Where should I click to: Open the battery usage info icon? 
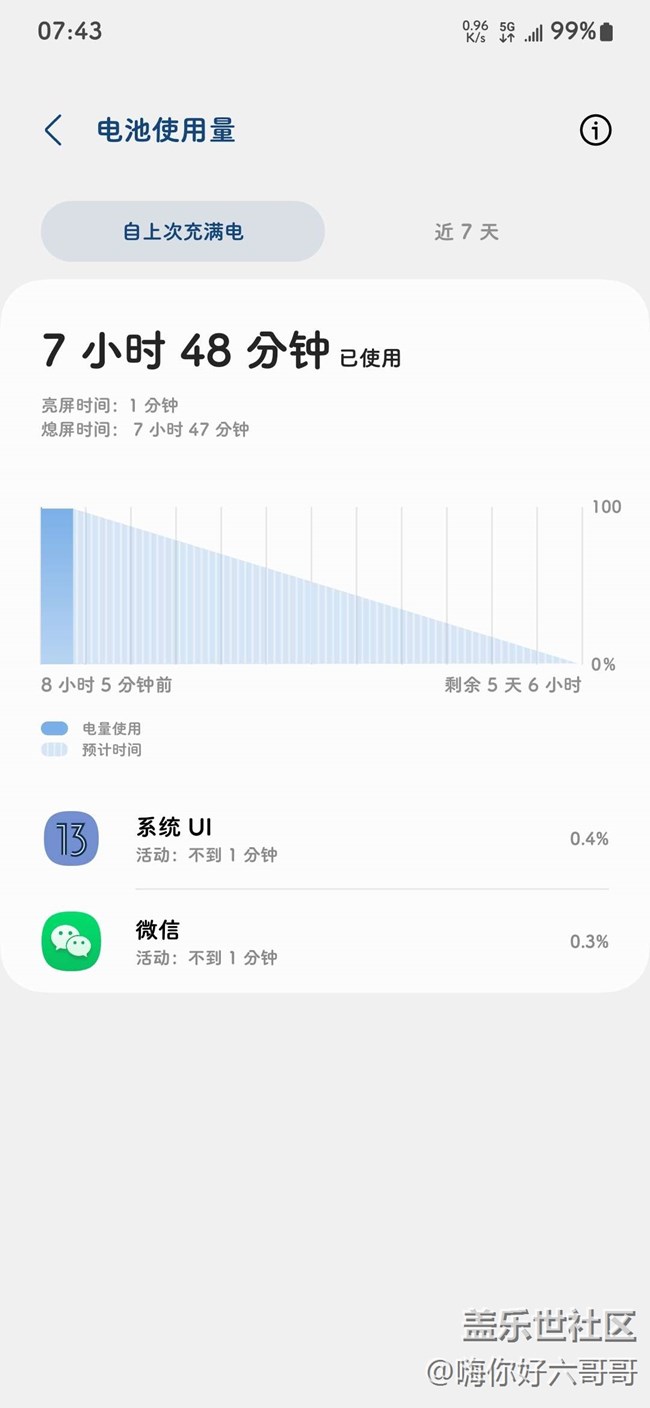tap(595, 130)
